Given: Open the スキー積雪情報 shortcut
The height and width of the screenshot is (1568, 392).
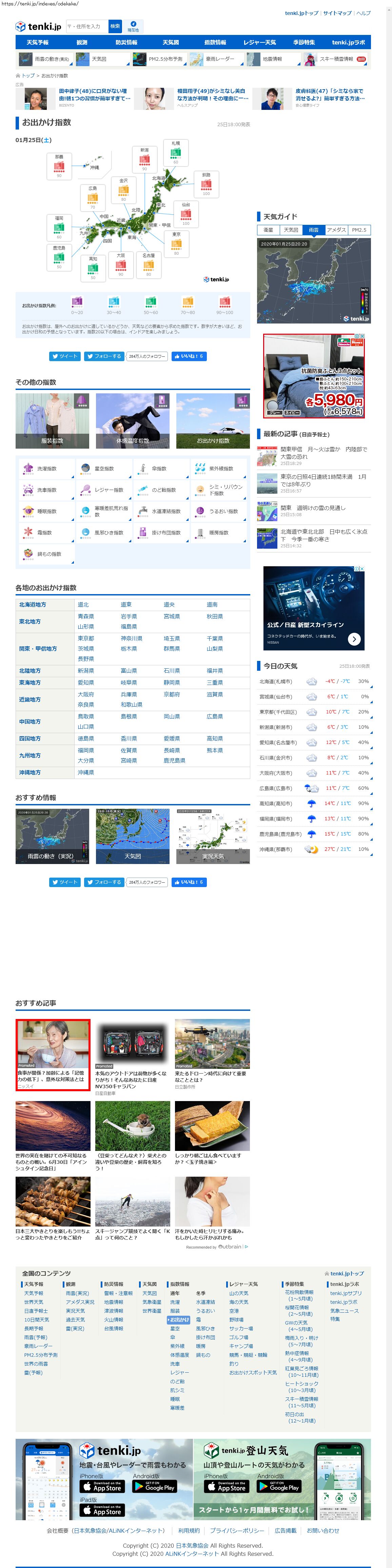Looking at the screenshot, I should [336, 59].
